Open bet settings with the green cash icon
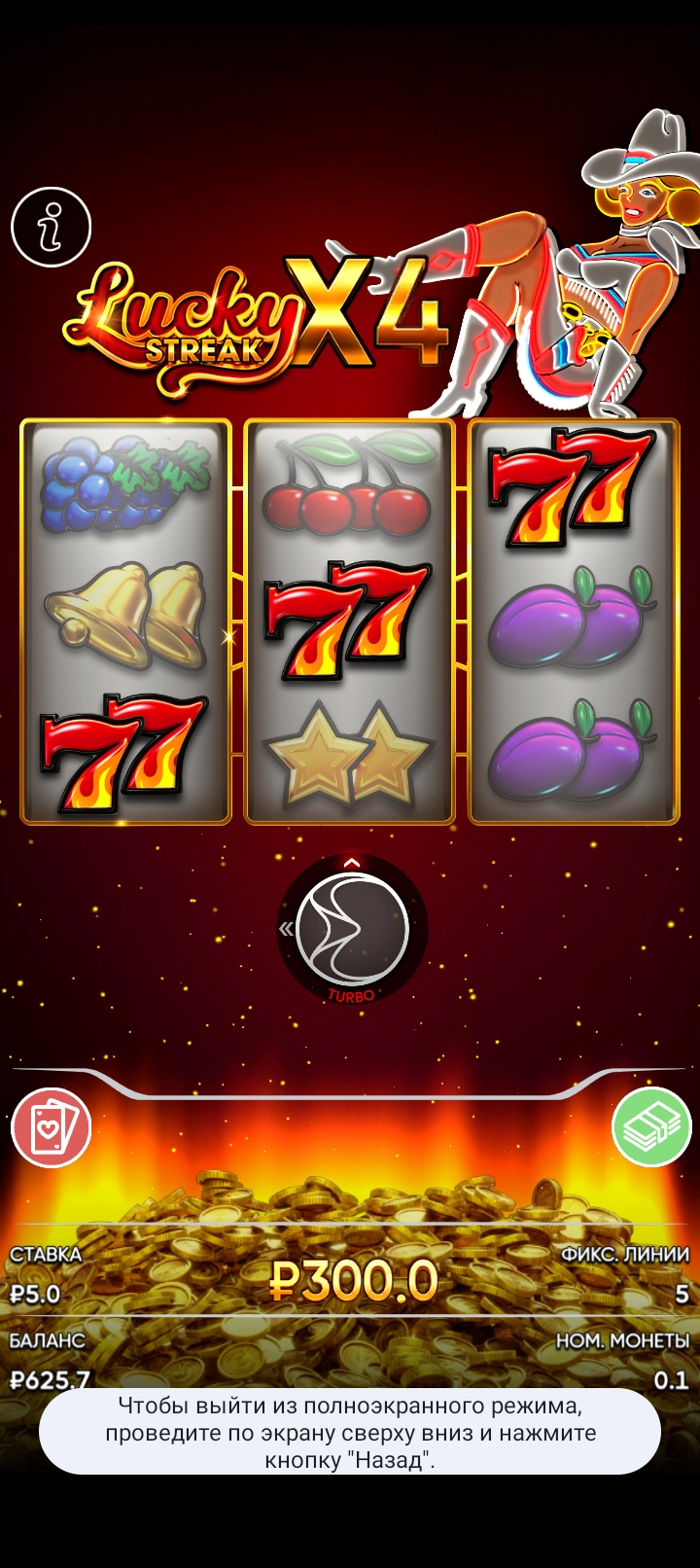The image size is (700, 1568). click(651, 1126)
